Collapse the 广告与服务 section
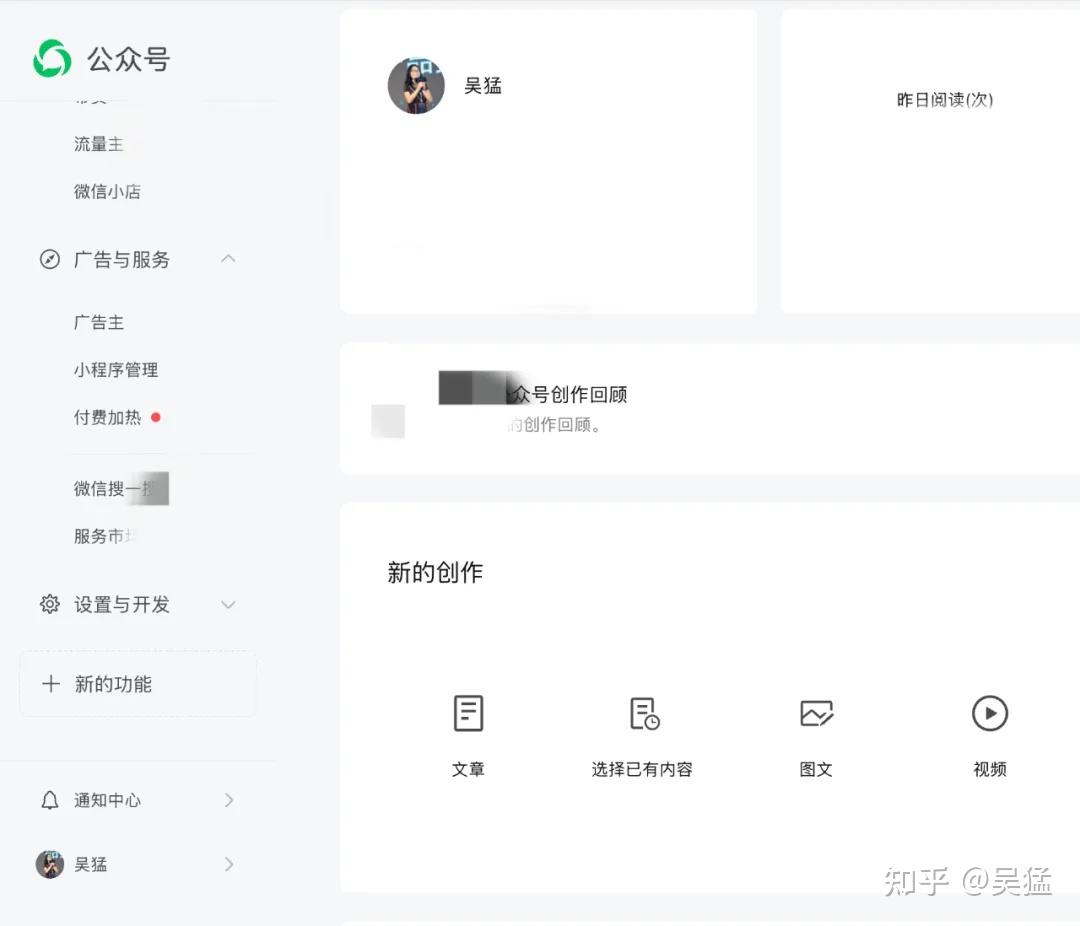The height and width of the screenshot is (926, 1080). 228,259
